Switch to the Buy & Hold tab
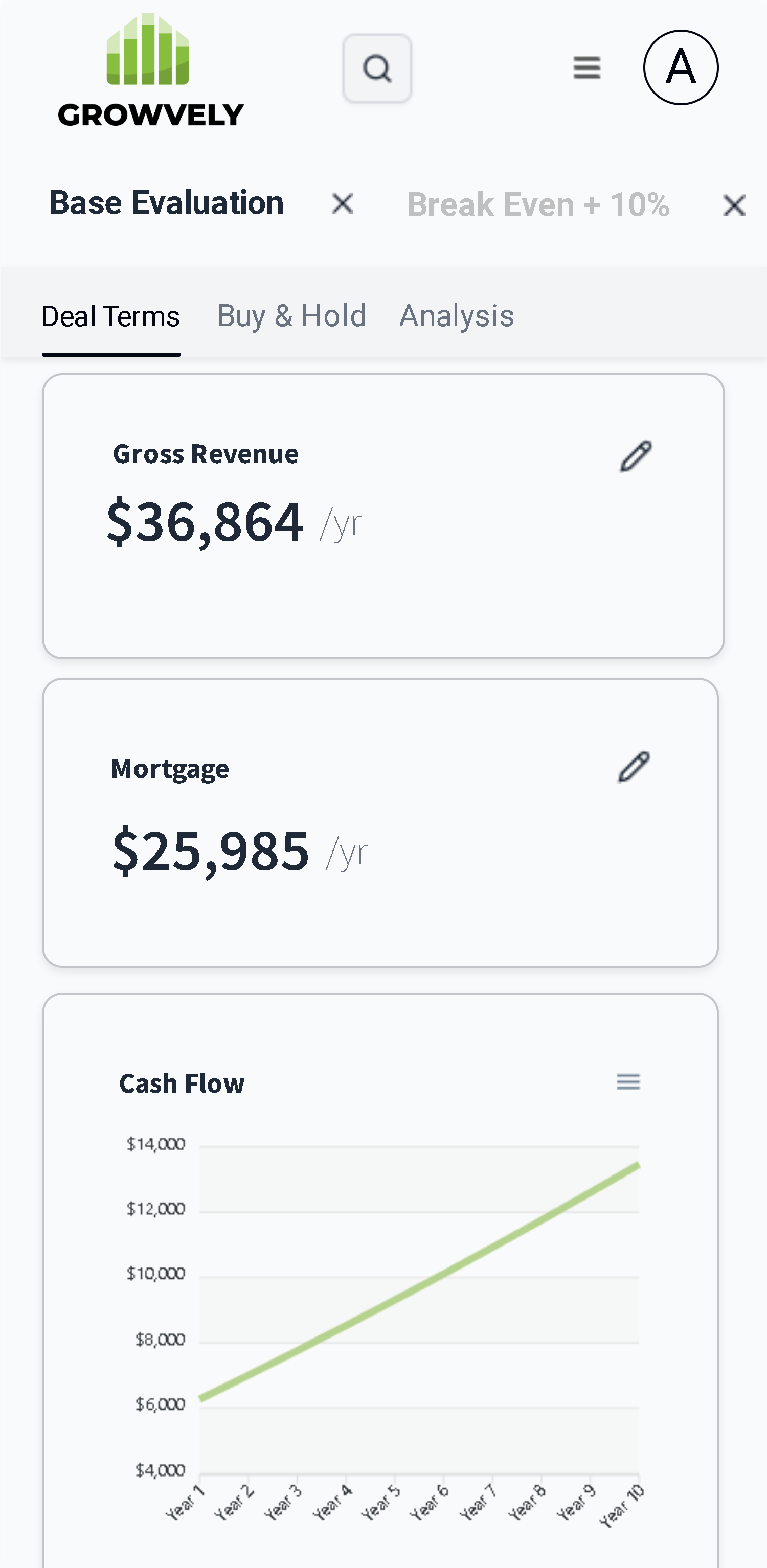The image size is (767, 1568). (x=292, y=316)
